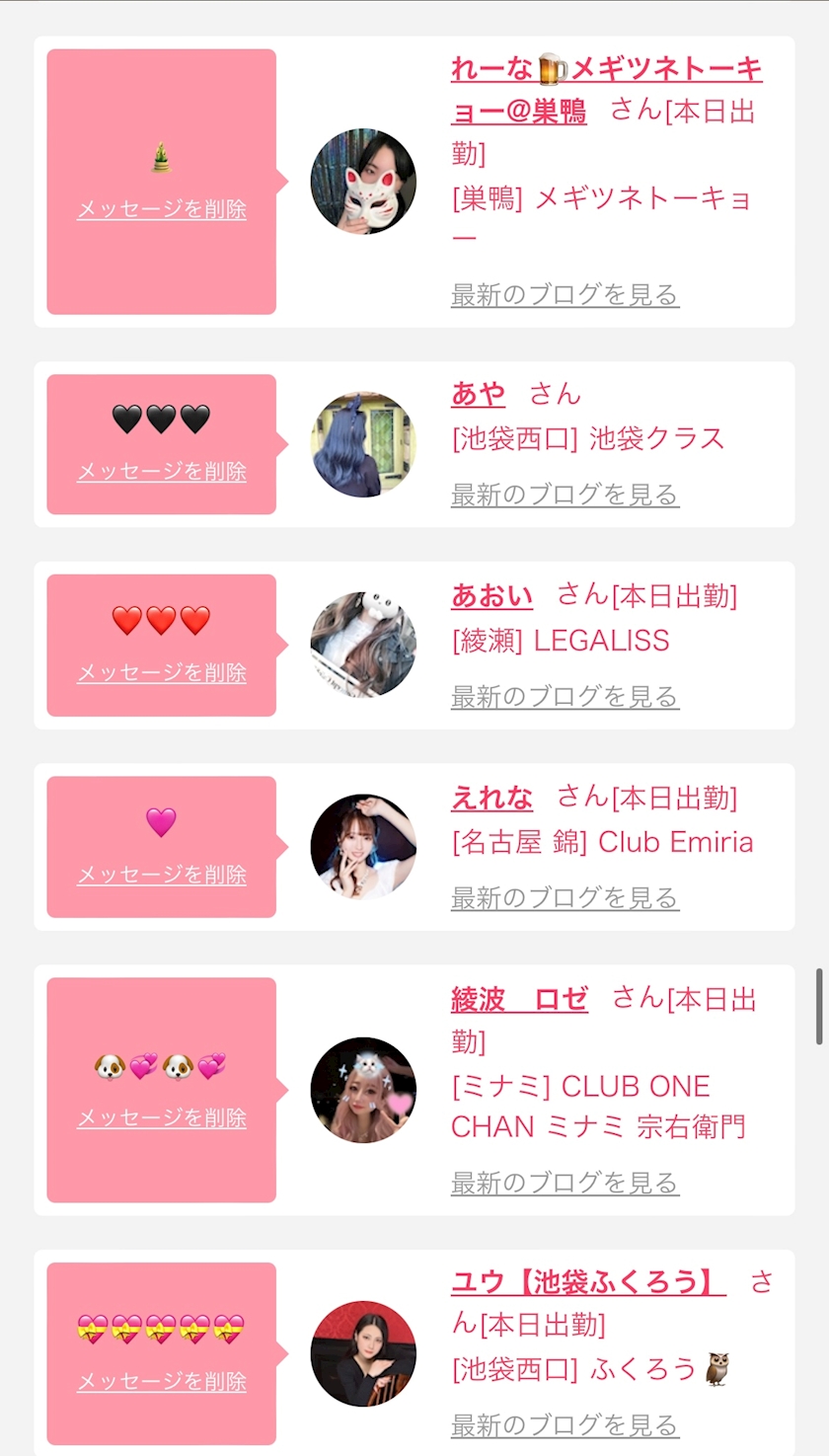The width and height of the screenshot is (829, 1456).
Task: Tap えれな's round profile photo
Action: coord(363,847)
